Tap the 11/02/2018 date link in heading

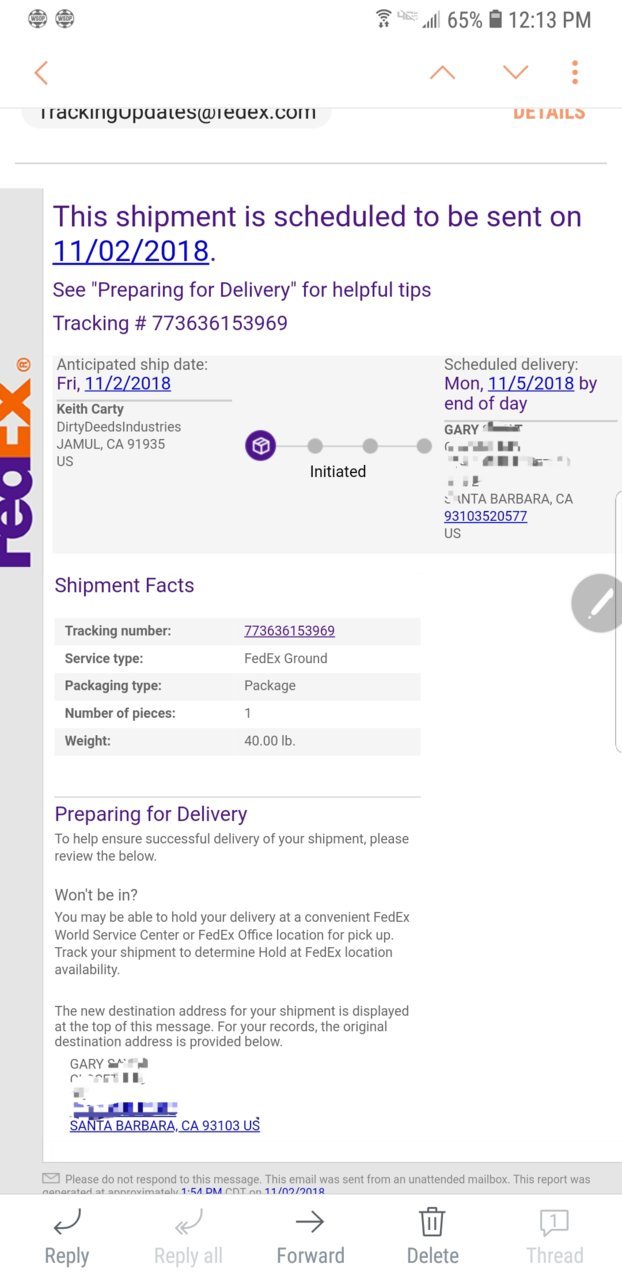tap(131, 250)
